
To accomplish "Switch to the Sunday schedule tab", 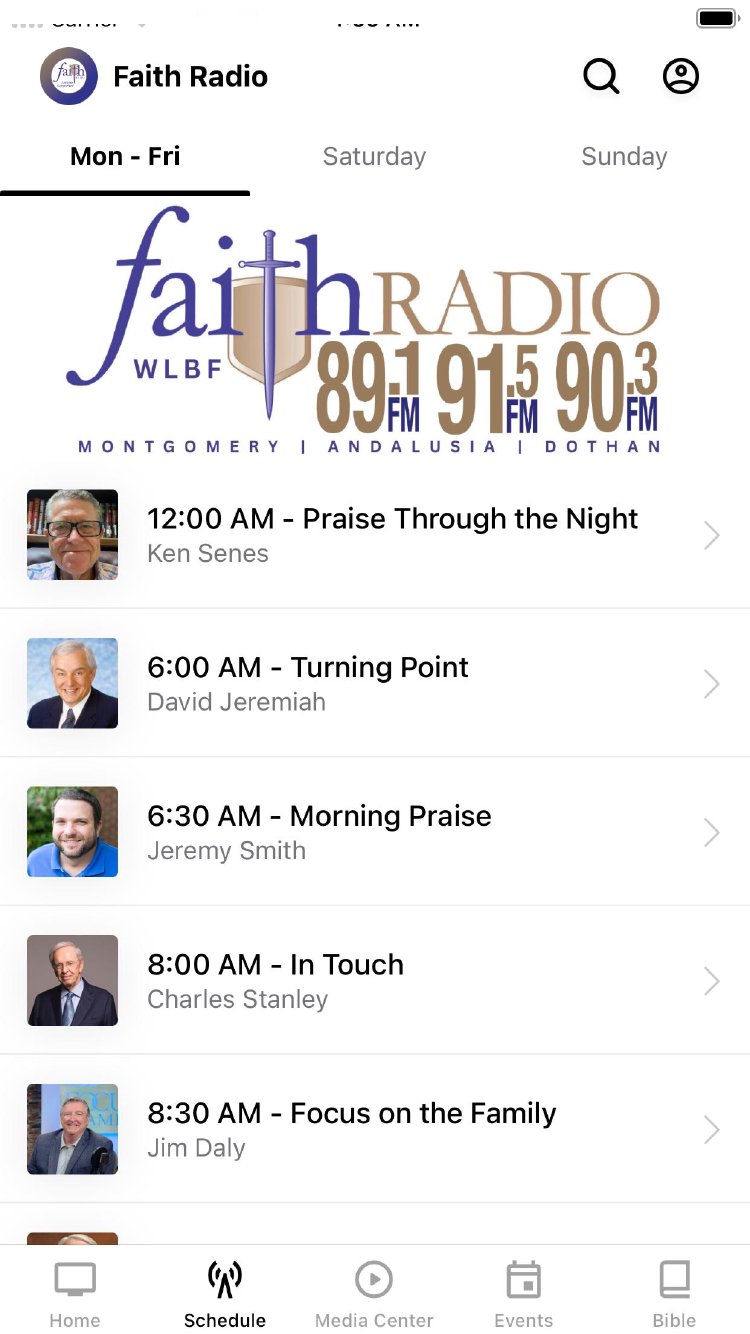I will coord(624,156).
